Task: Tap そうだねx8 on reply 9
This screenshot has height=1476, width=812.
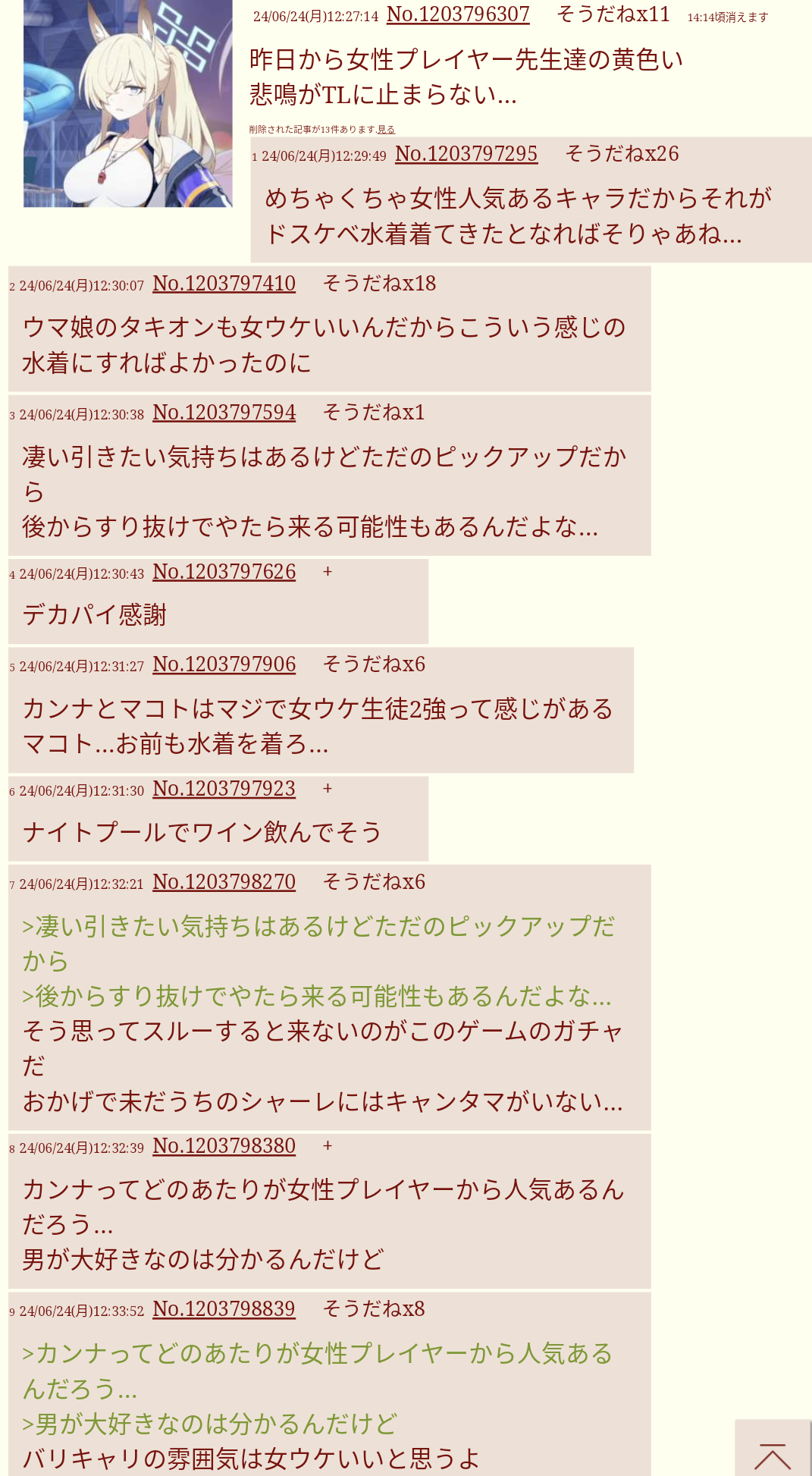Action: click(x=374, y=1309)
